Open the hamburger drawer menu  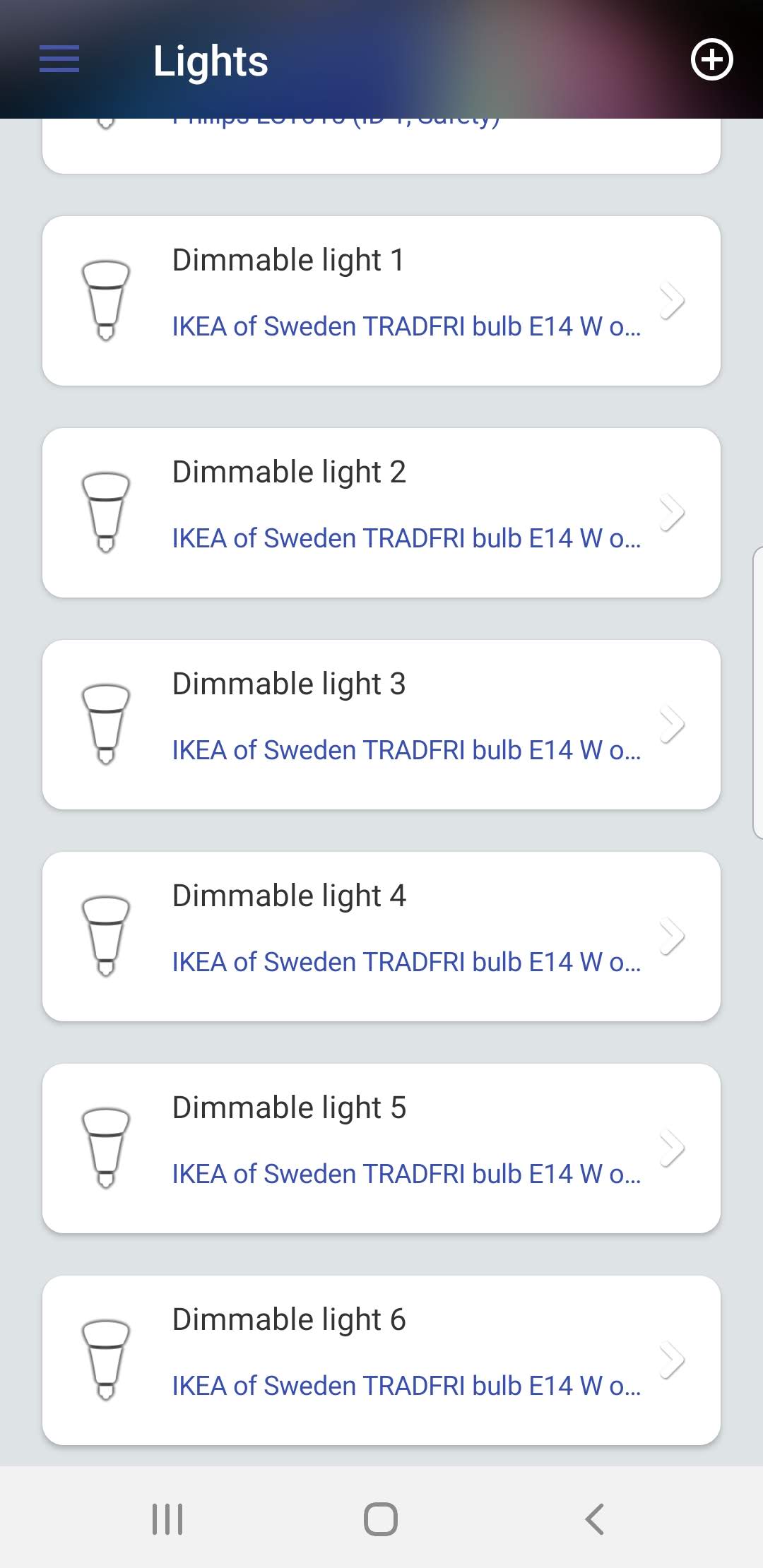click(59, 59)
